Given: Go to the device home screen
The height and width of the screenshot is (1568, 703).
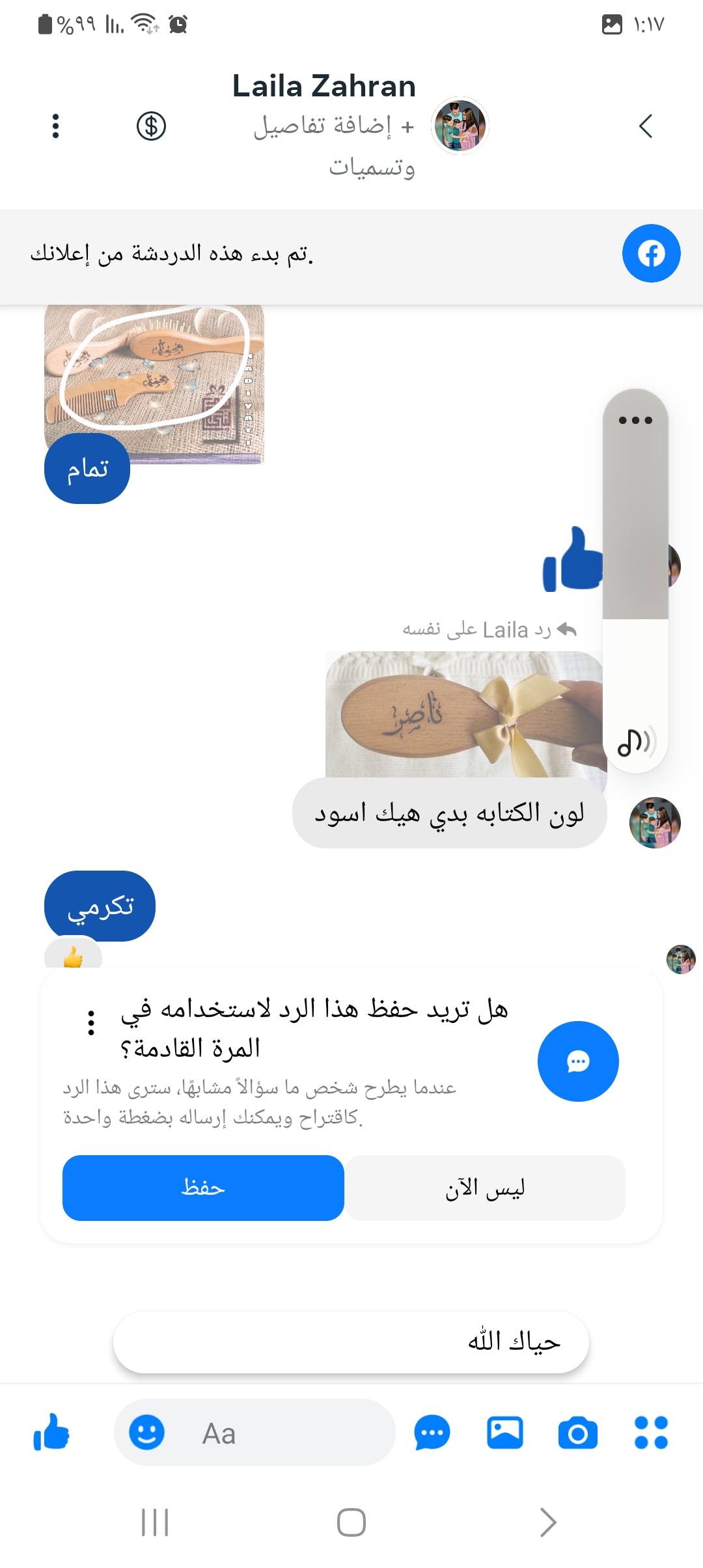Looking at the screenshot, I should tap(351, 1522).
